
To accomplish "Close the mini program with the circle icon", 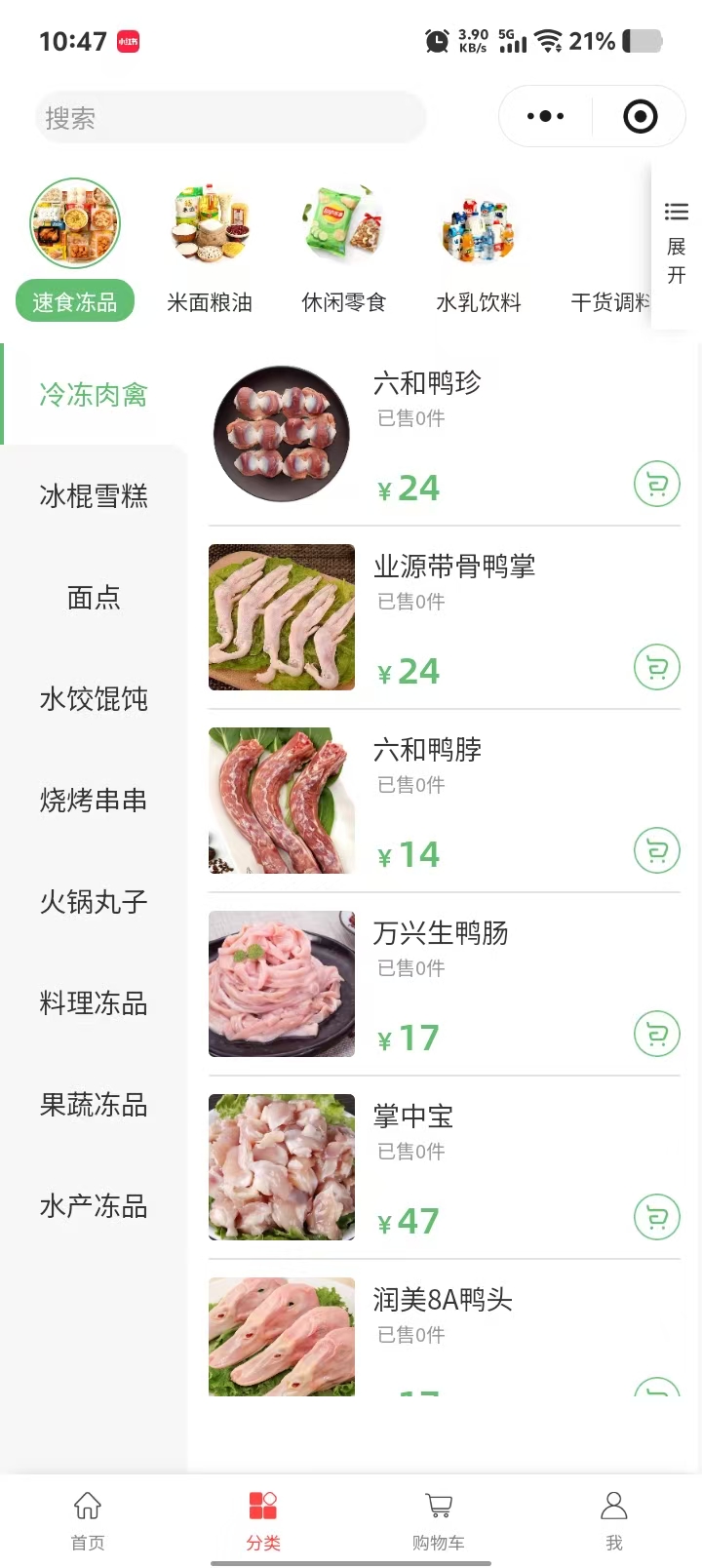I will (x=640, y=117).
